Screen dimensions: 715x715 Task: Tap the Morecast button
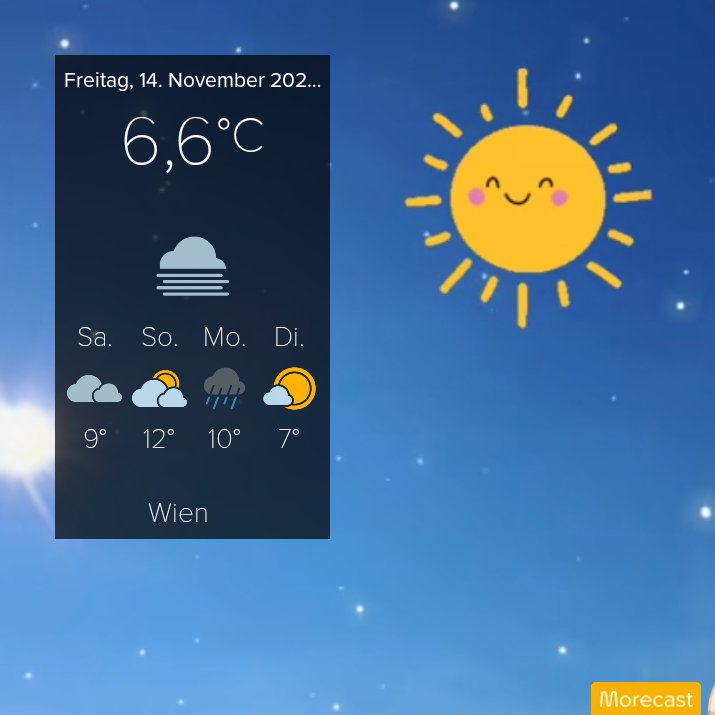(x=646, y=699)
